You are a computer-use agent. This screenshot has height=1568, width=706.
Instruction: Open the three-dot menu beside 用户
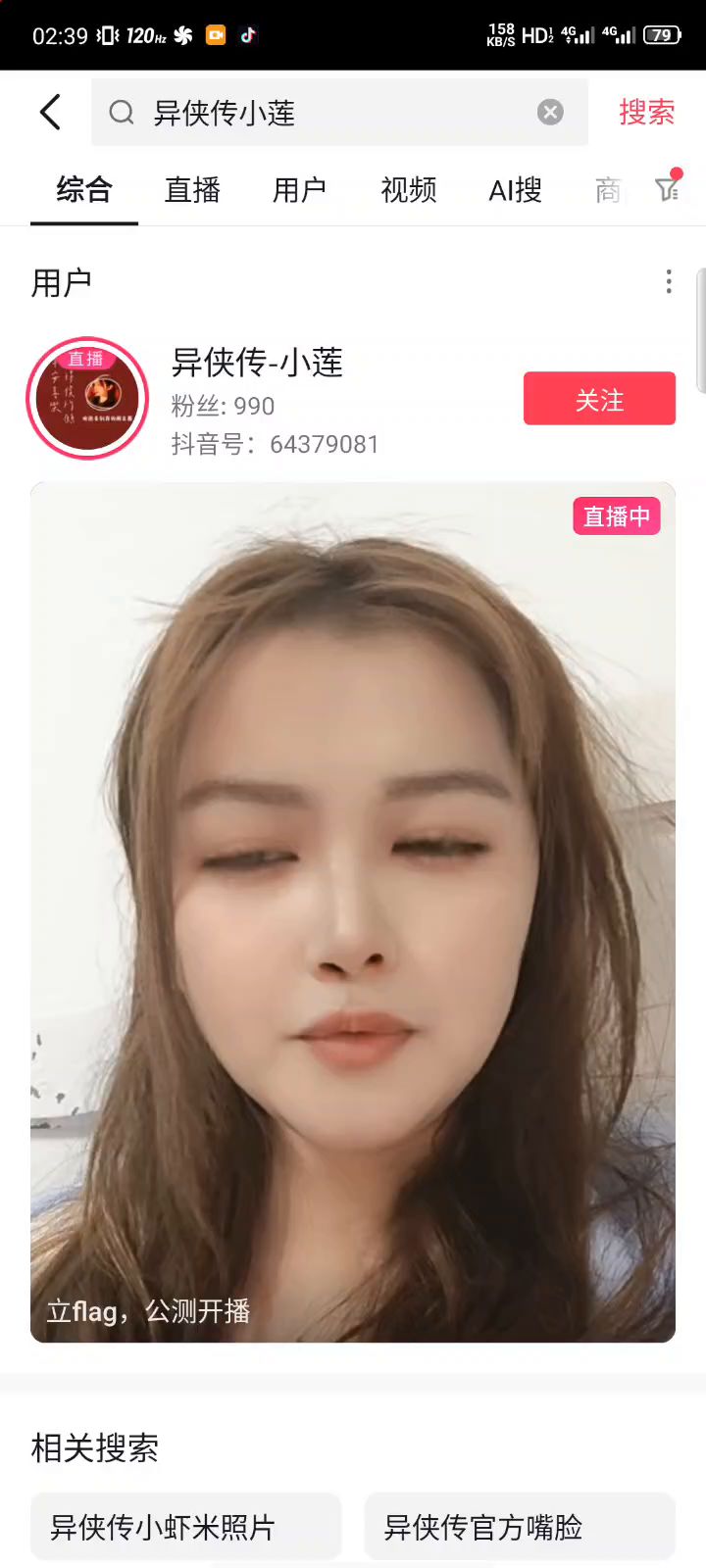[669, 282]
